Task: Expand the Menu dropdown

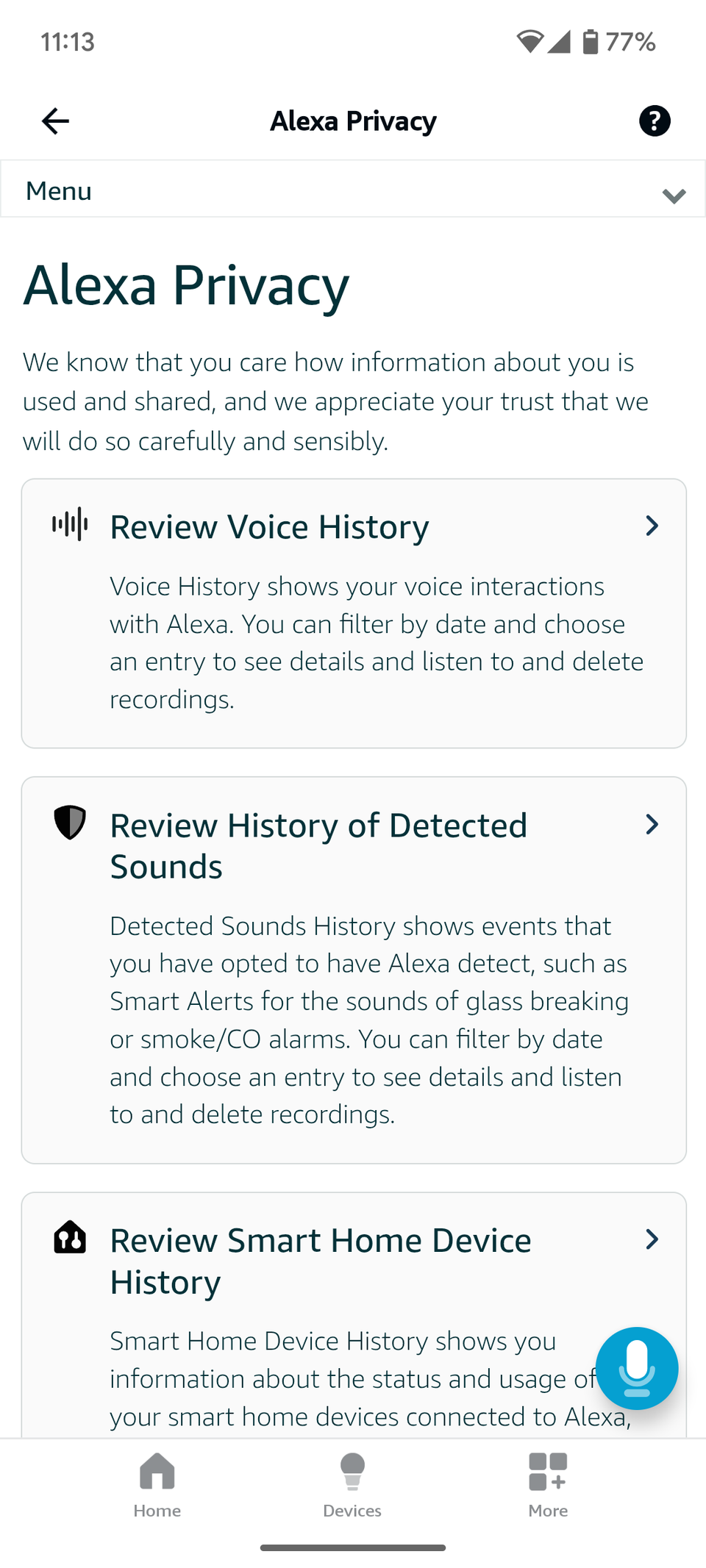Action: coord(353,190)
